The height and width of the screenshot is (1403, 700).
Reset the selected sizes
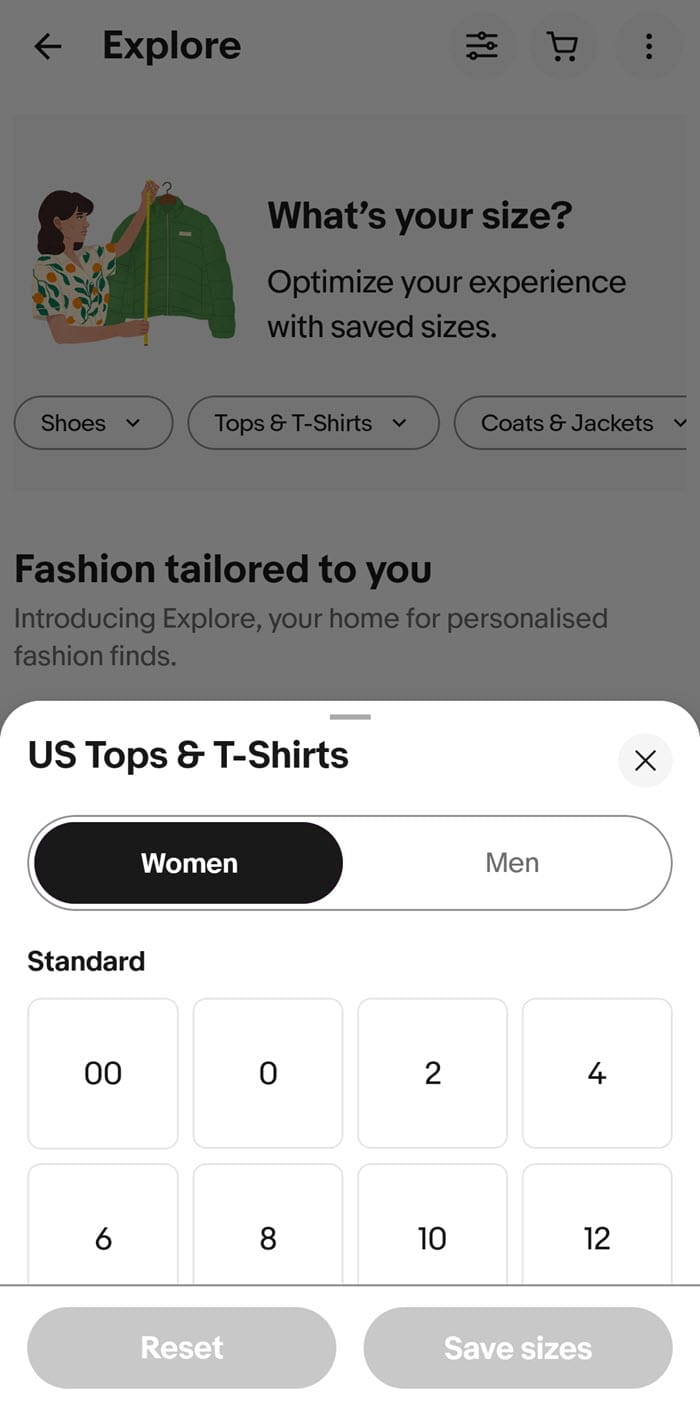point(182,1348)
